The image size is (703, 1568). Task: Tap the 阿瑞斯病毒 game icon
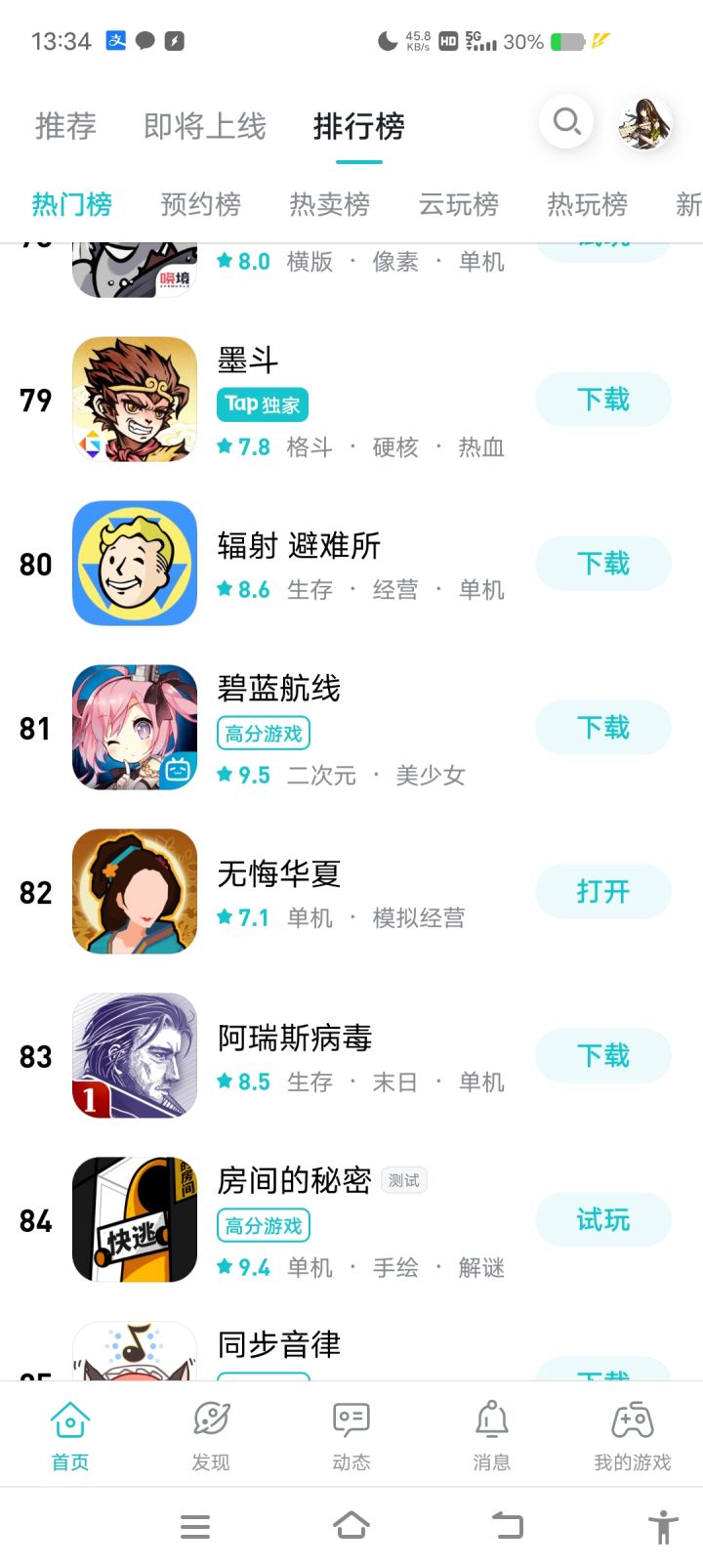(134, 1055)
